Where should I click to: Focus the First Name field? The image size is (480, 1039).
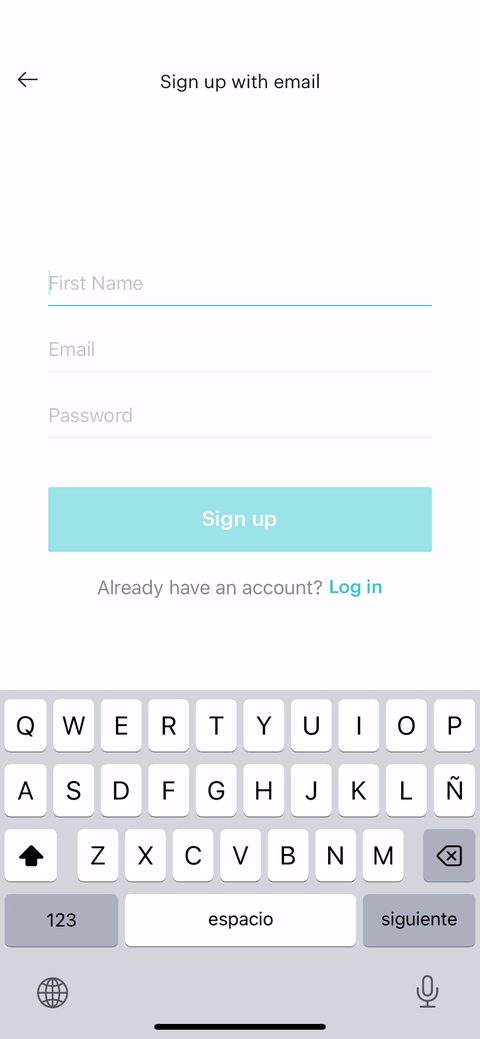pyautogui.click(x=239, y=284)
